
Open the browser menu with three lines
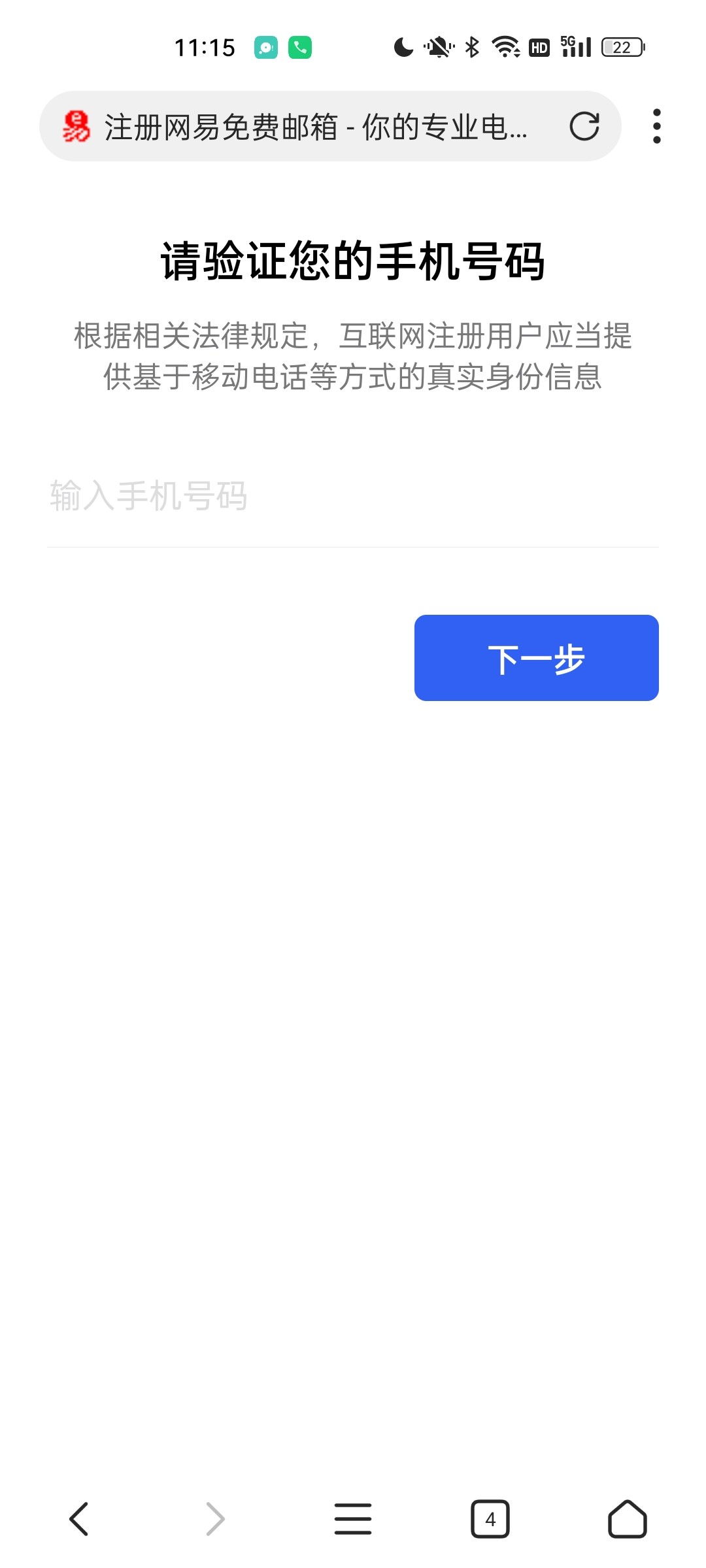(x=352, y=1518)
